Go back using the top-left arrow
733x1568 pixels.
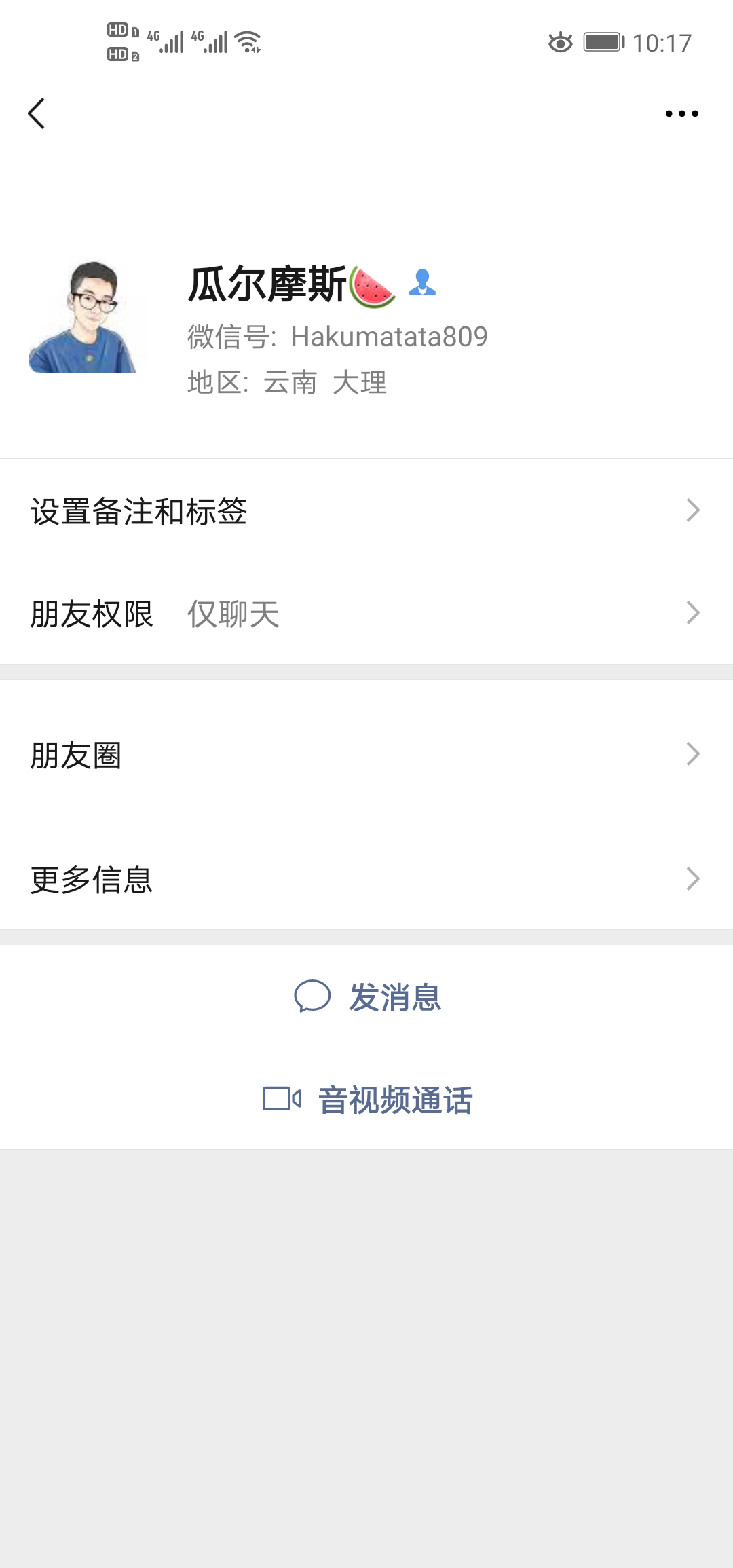pos(37,113)
